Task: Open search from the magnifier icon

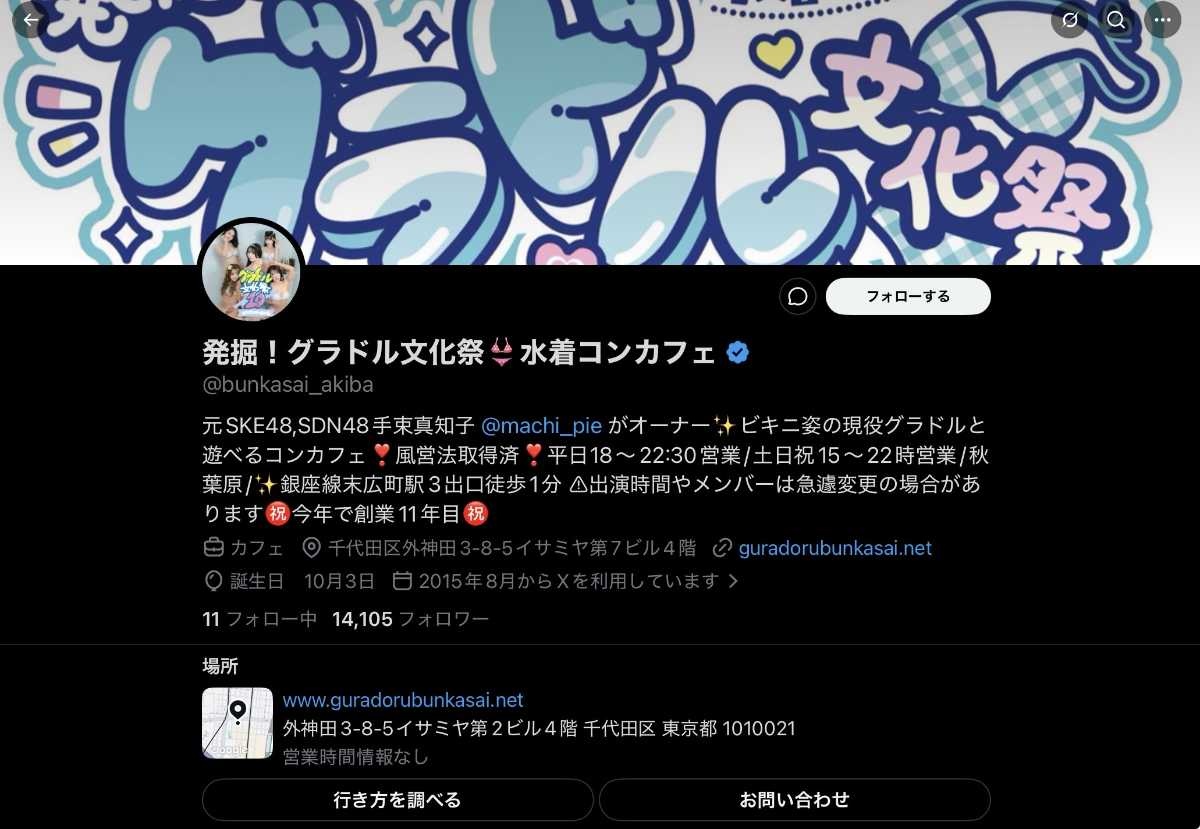Action: point(1116,20)
